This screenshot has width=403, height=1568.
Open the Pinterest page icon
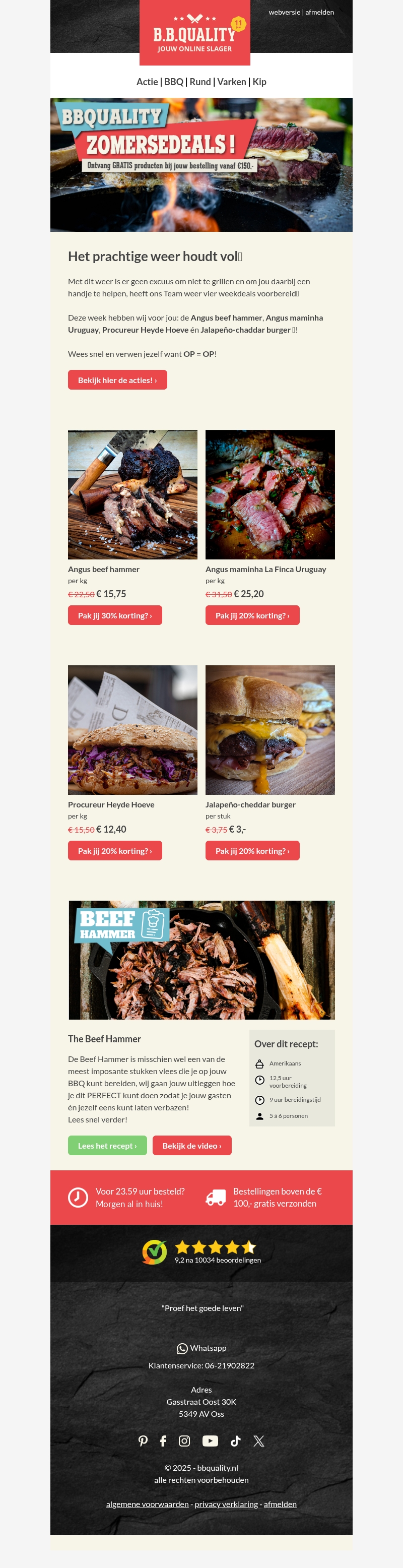143,1441
